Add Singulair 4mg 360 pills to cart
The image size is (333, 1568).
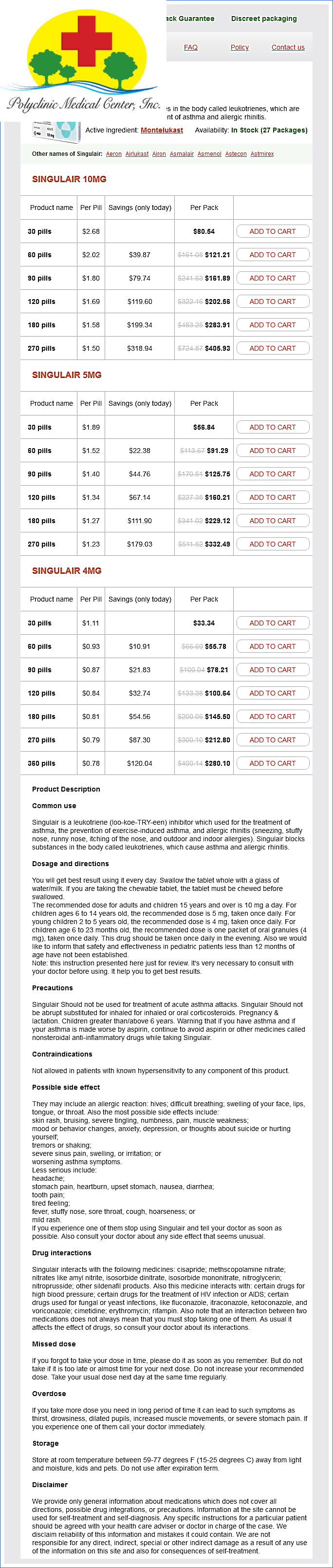(x=272, y=763)
